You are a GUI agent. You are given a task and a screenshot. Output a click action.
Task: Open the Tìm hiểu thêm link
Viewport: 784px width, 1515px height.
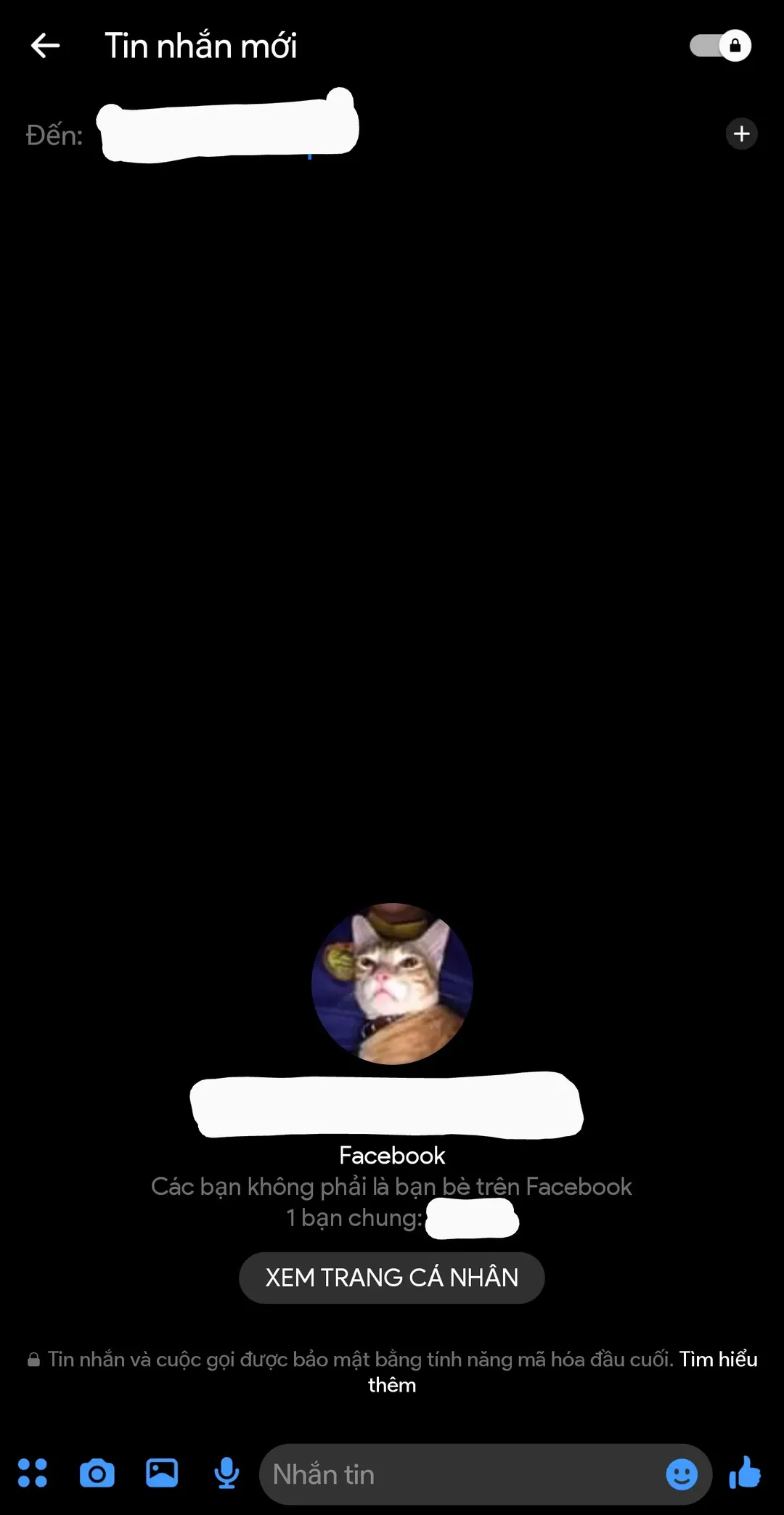pos(717,1359)
